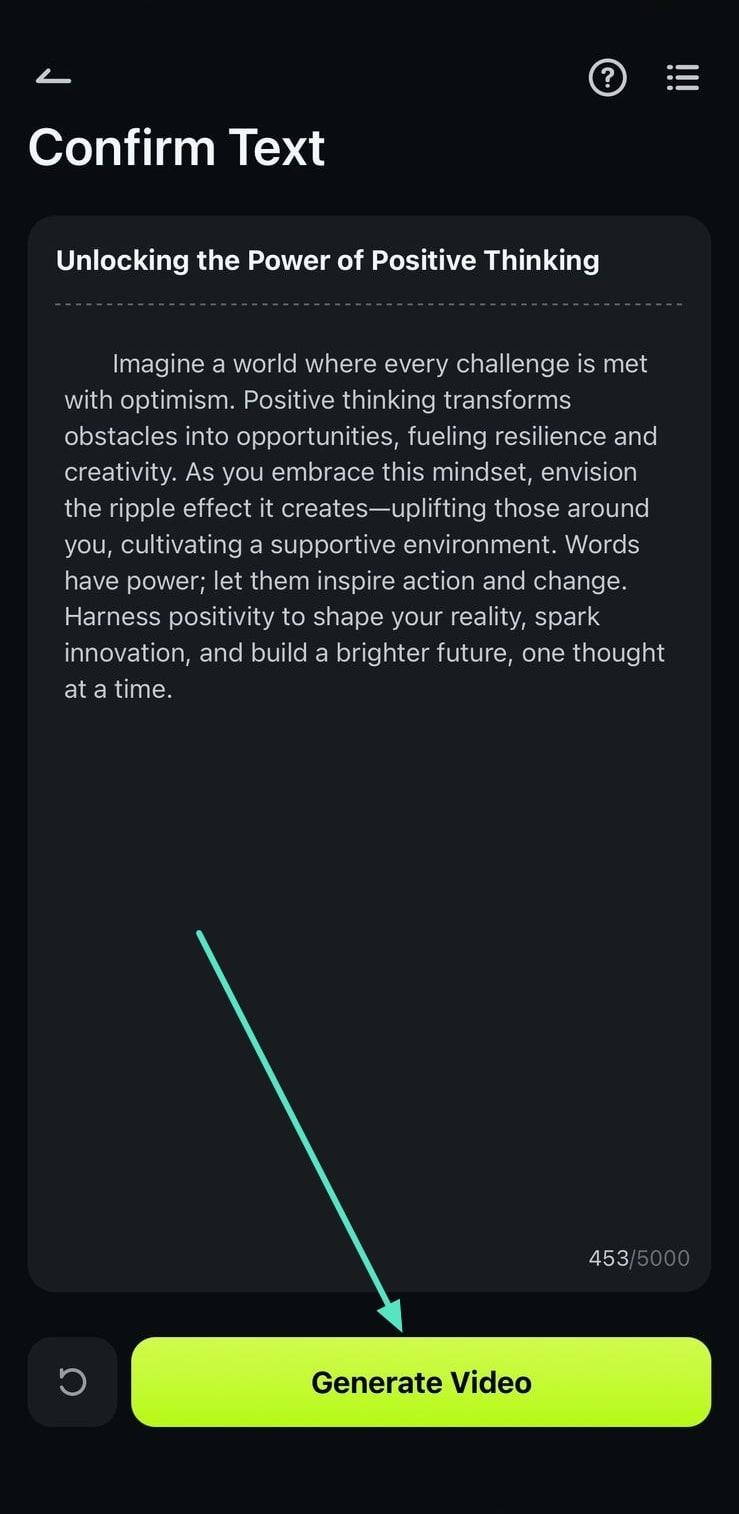Tap into the script body text field
Screen dimensions: 739x1514
366,526
